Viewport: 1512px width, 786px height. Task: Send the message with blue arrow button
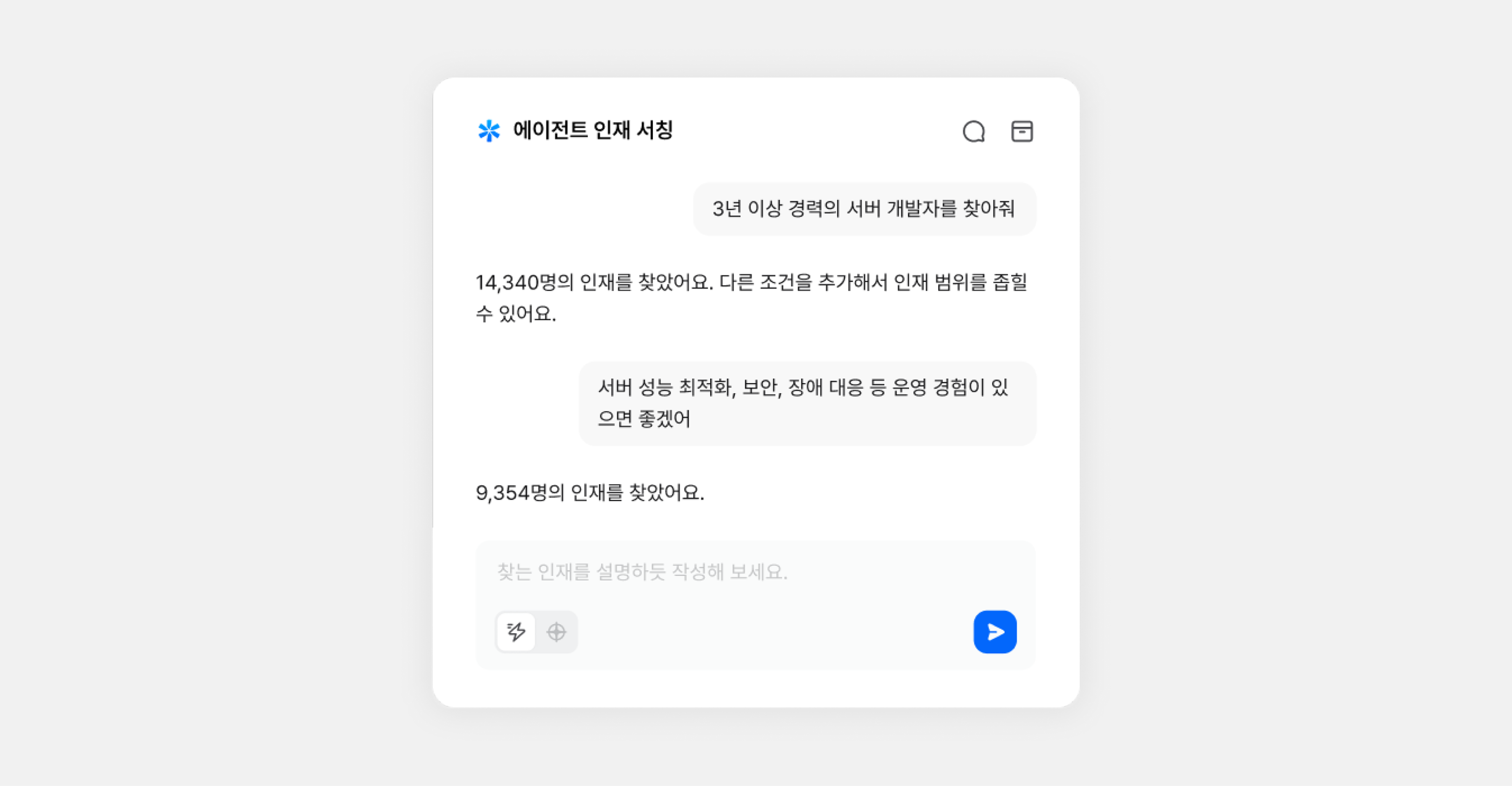coord(995,632)
